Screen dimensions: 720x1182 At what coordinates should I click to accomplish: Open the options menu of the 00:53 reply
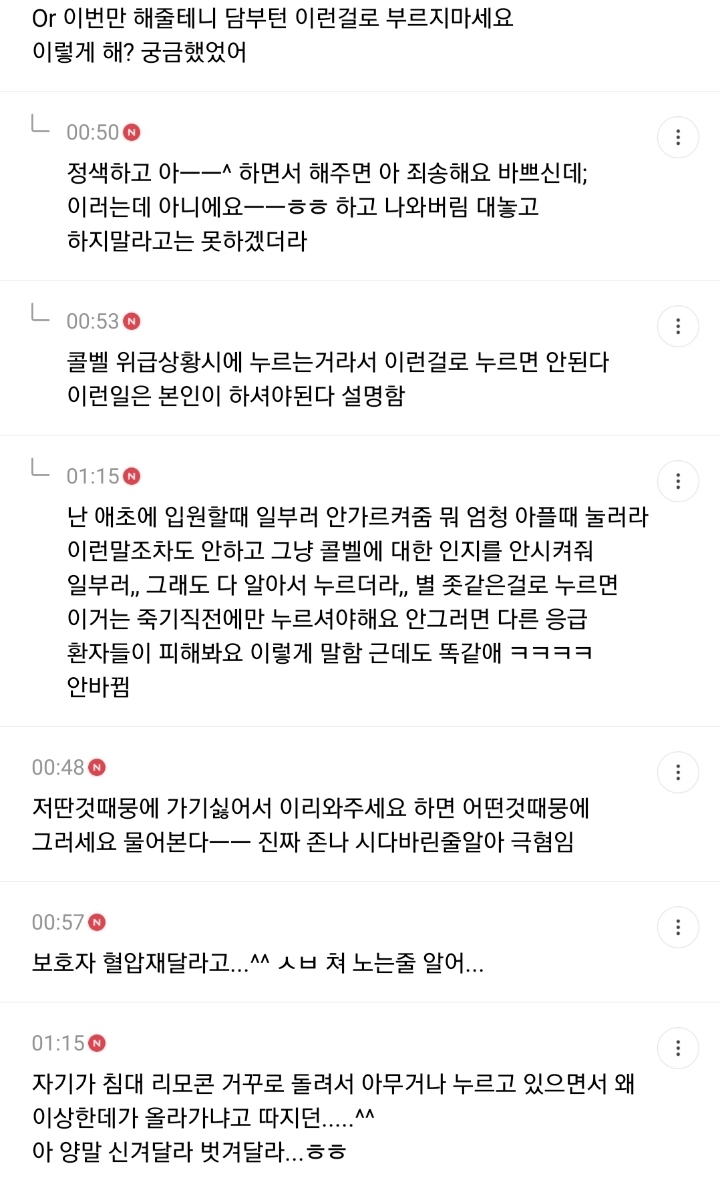(x=679, y=326)
